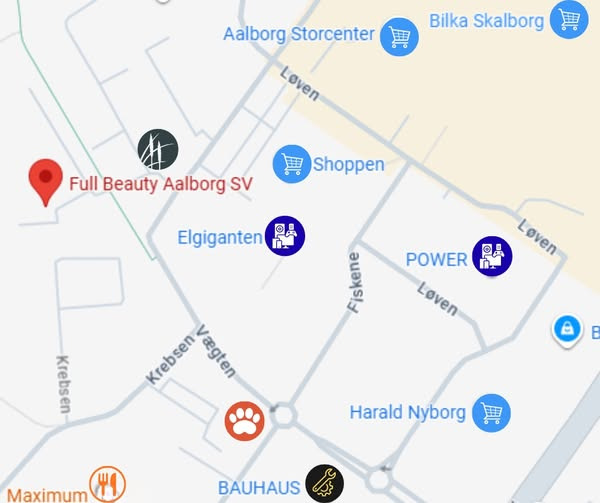The width and height of the screenshot is (600, 503).
Task: Open the BAUHAUS hardware store marker
Action: click(x=324, y=485)
